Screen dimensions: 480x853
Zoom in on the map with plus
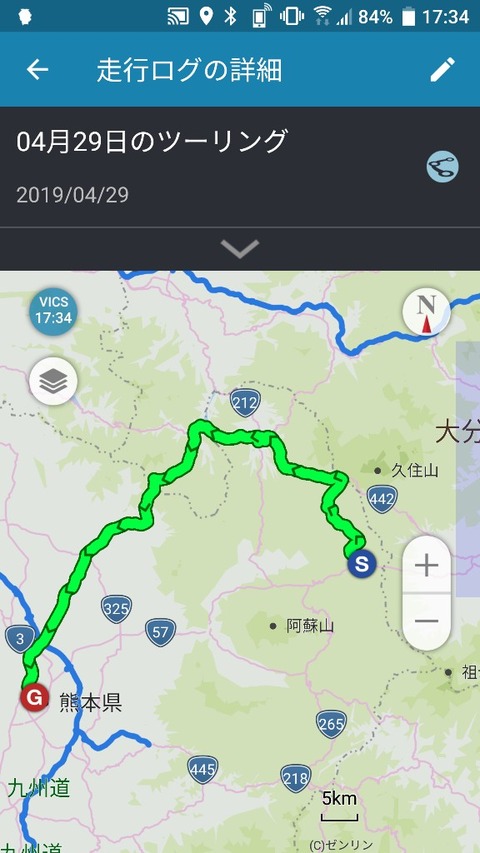click(x=426, y=565)
